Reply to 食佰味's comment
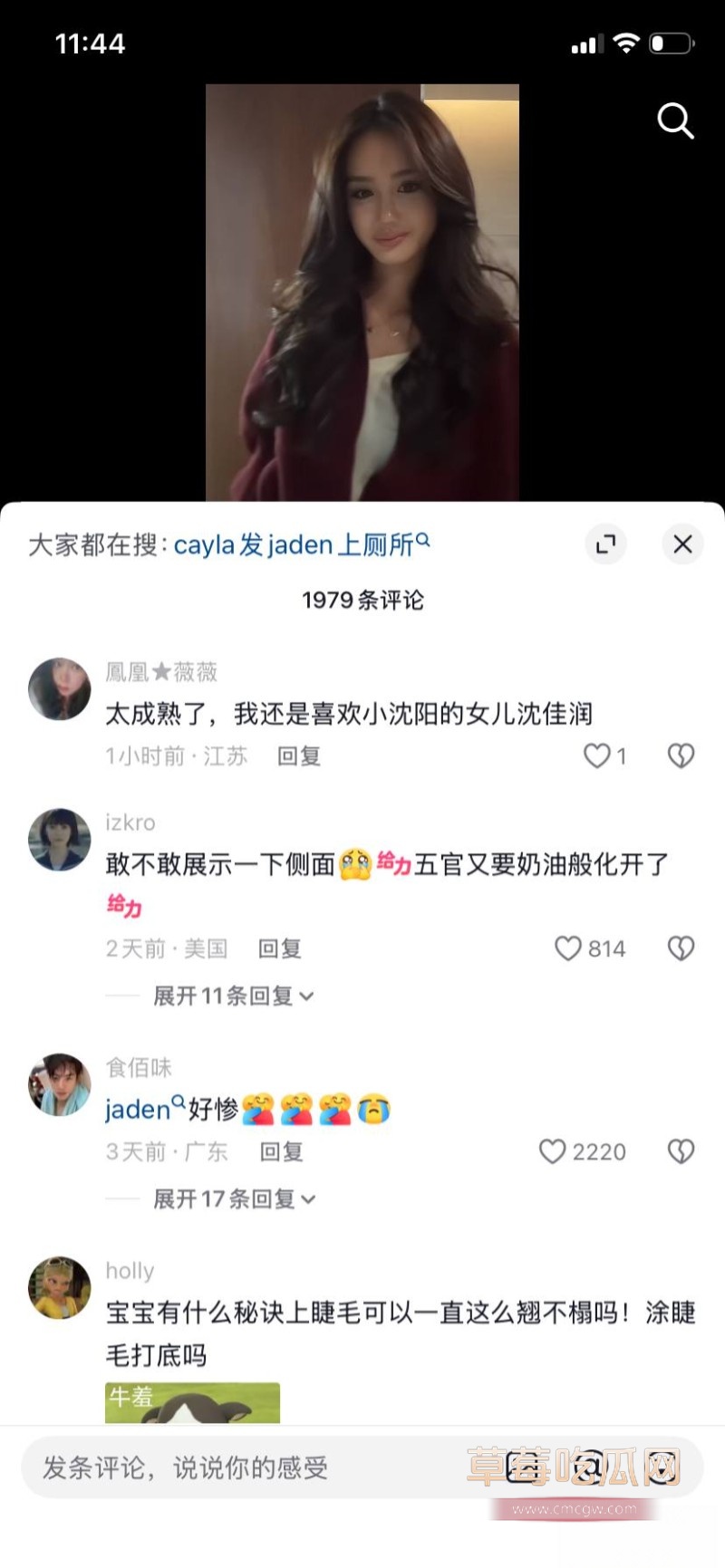Image resolution: width=725 pixels, height=1568 pixels. tap(282, 1151)
